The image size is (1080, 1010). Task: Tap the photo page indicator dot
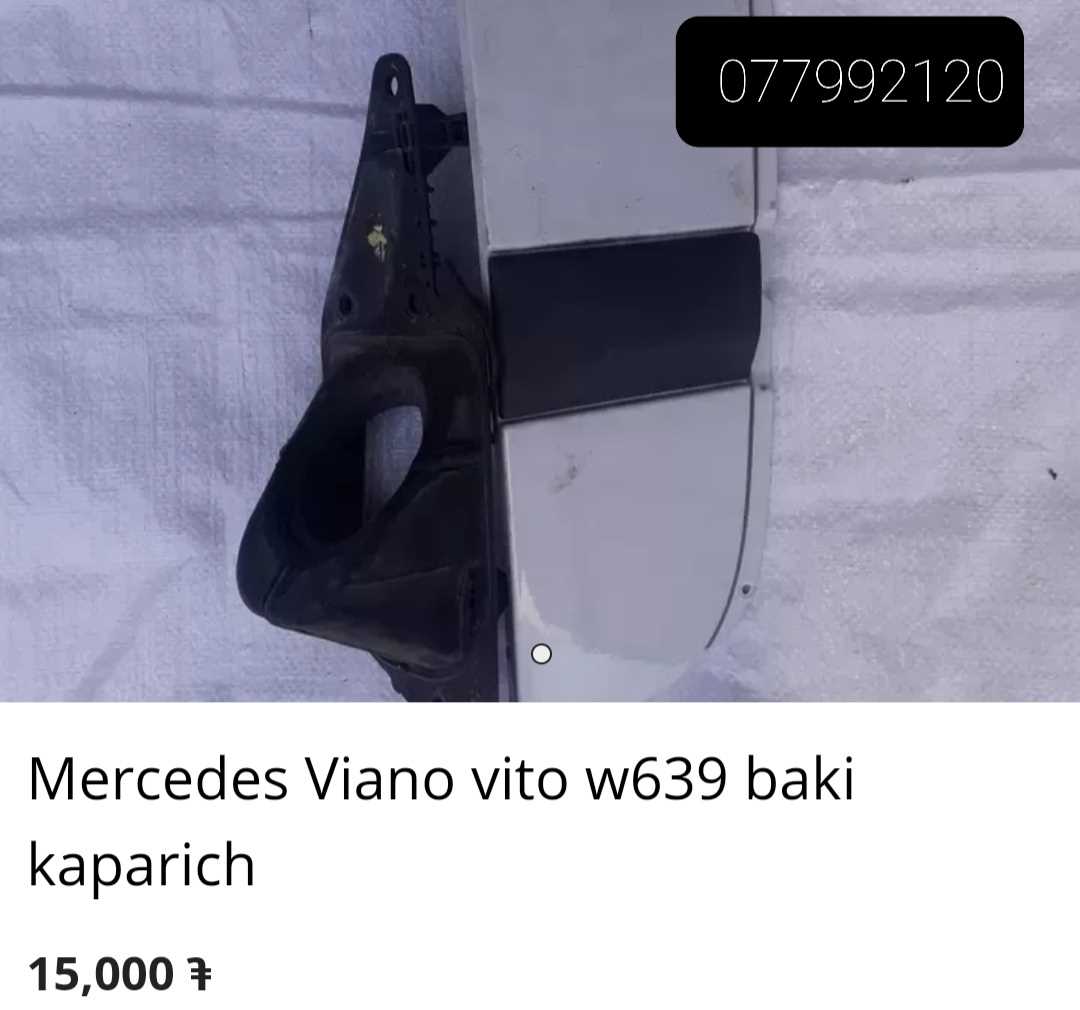click(541, 654)
